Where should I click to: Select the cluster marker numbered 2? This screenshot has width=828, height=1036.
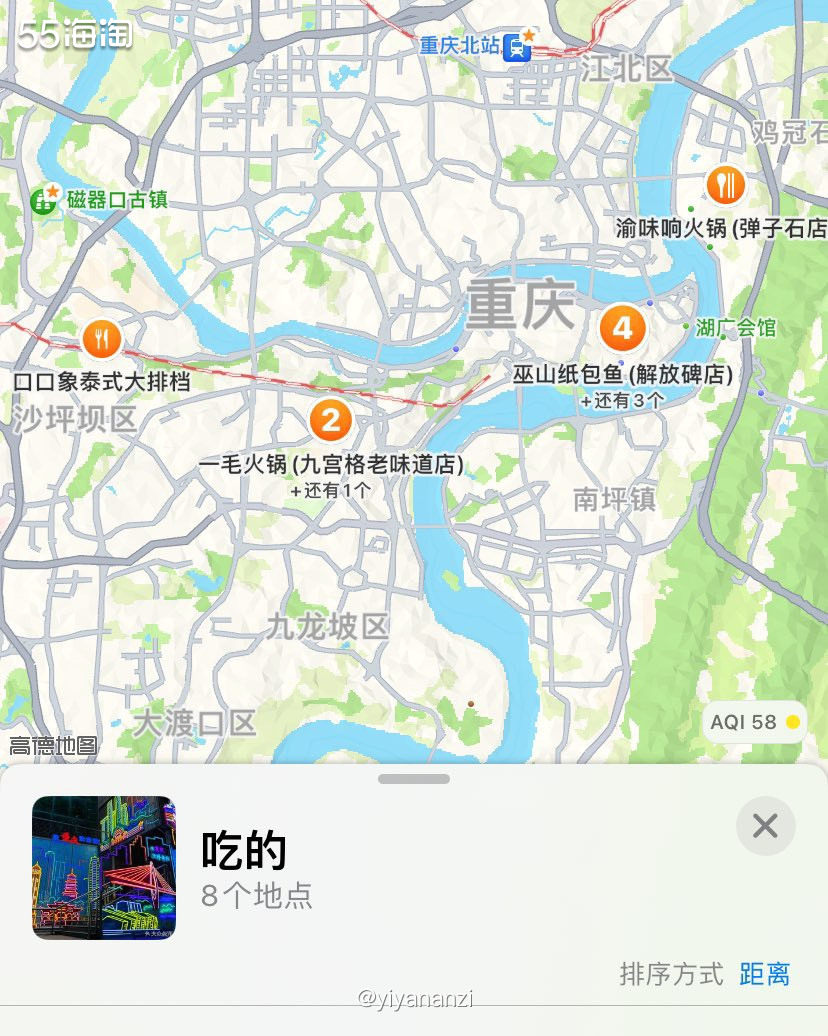[x=330, y=421]
